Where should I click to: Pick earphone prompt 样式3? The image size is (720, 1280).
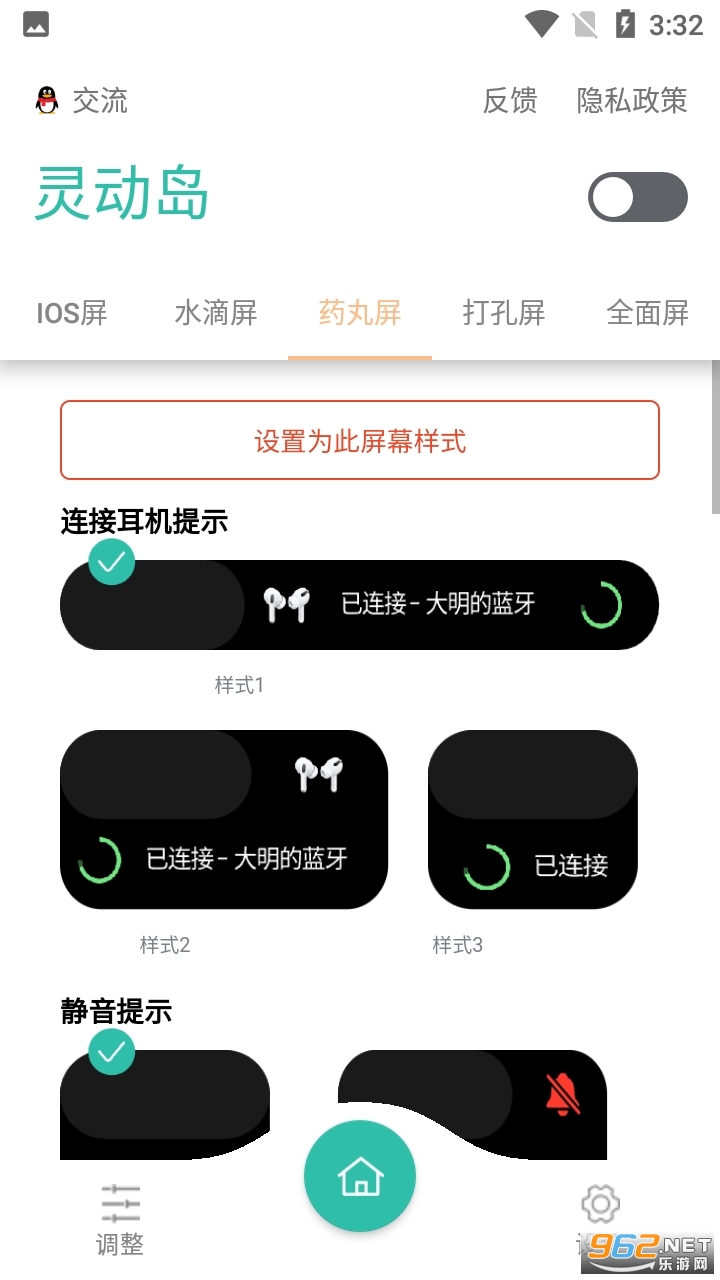(533, 820)
